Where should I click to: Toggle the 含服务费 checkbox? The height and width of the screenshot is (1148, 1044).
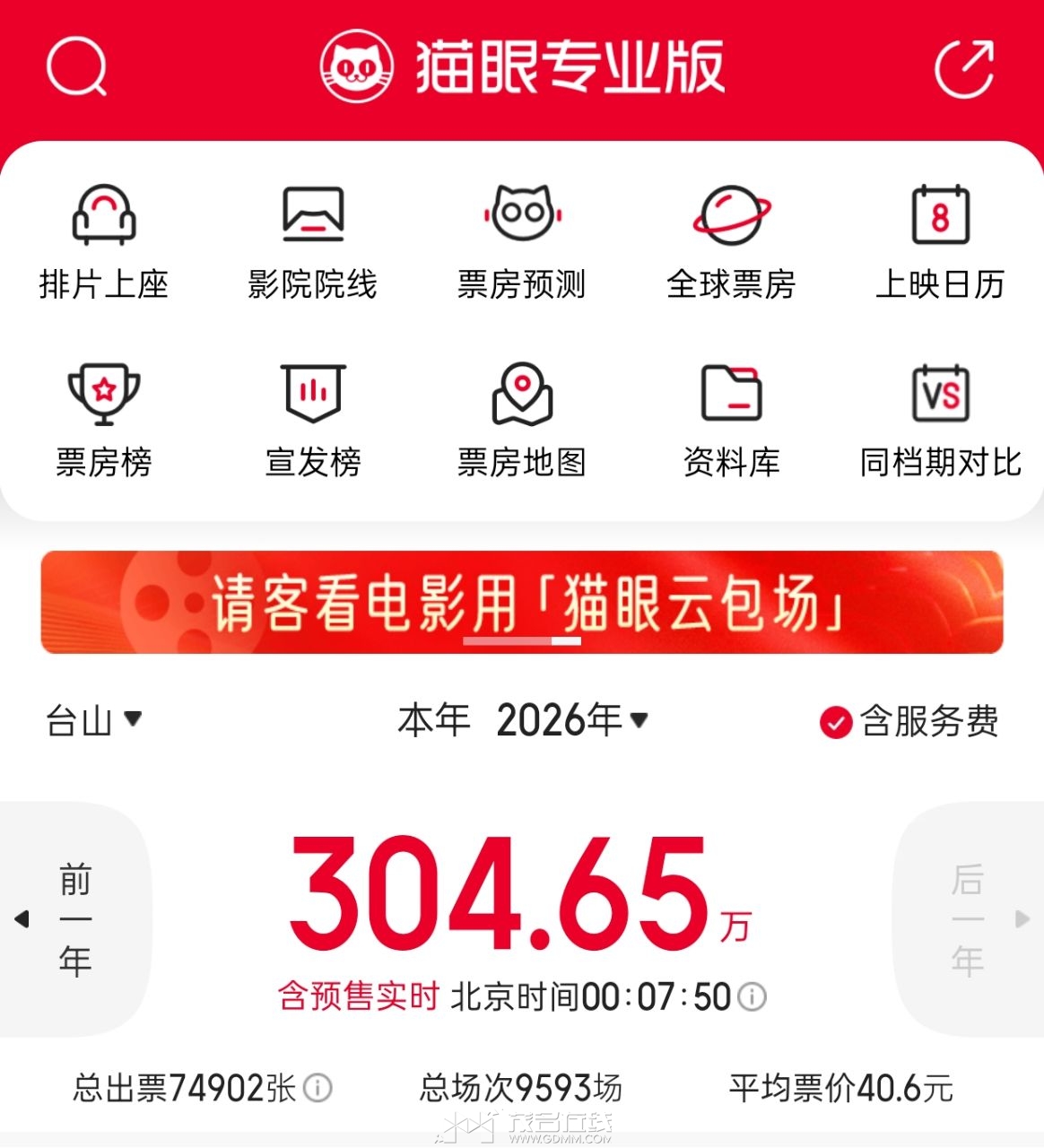[x=836, y=722]
